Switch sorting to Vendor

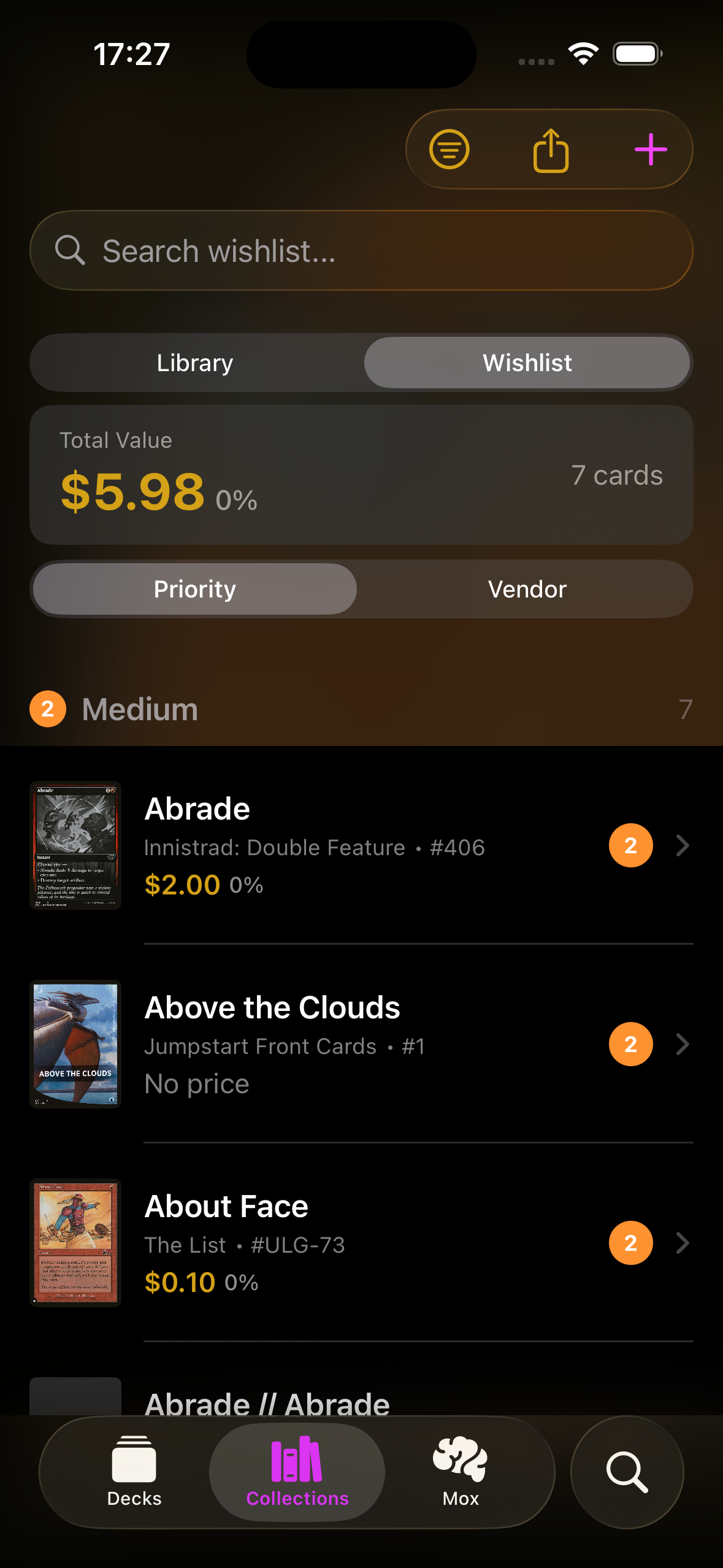526,588
